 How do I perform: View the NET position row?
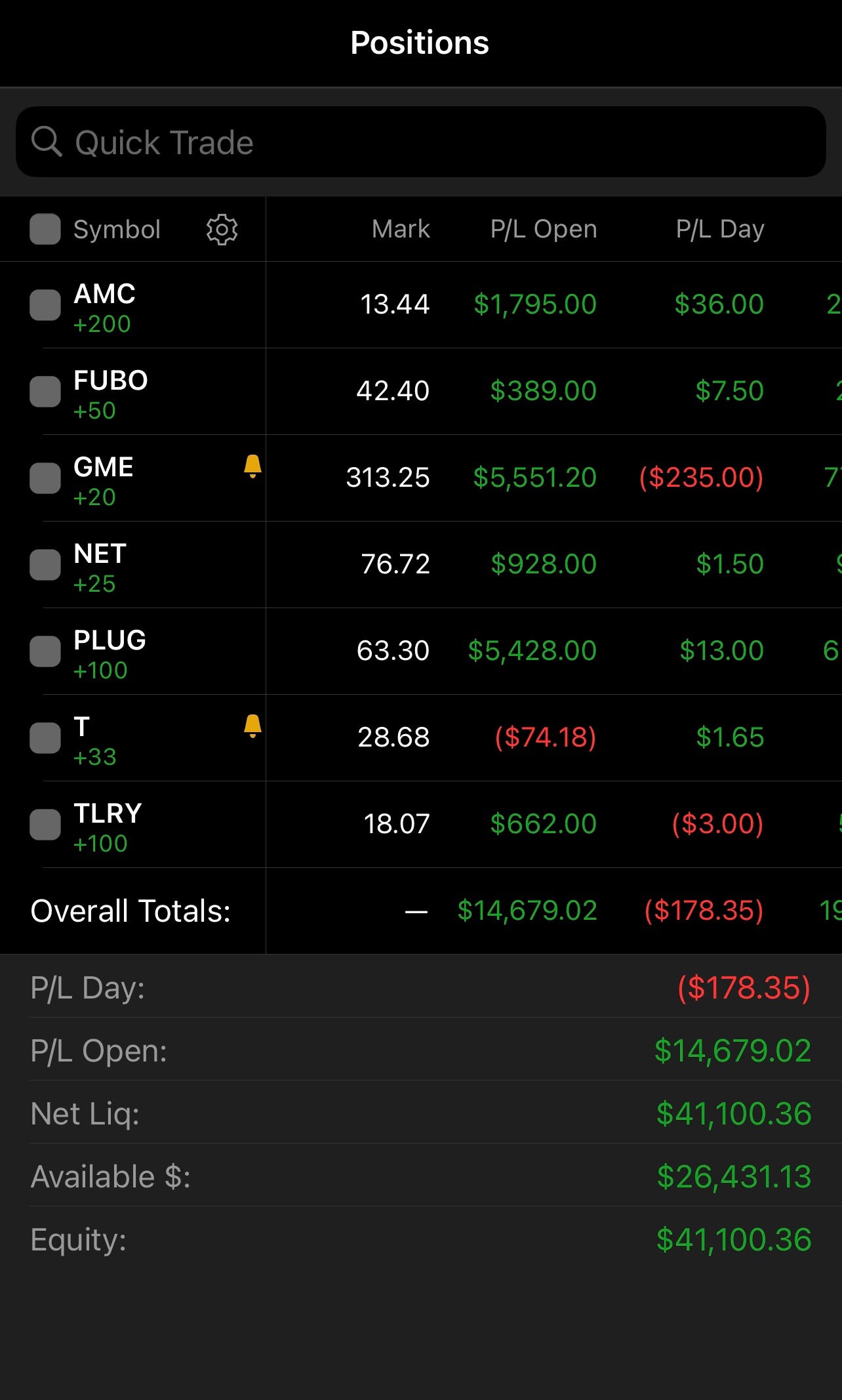(421, 565)
